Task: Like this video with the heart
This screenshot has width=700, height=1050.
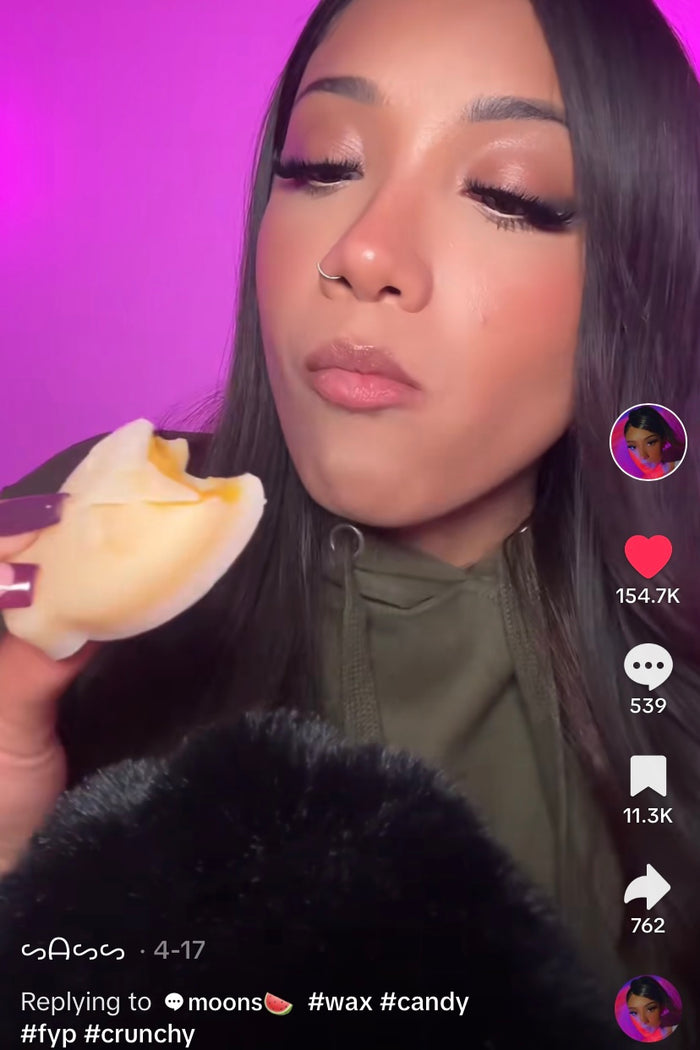Action: click(x=648, y=557)
